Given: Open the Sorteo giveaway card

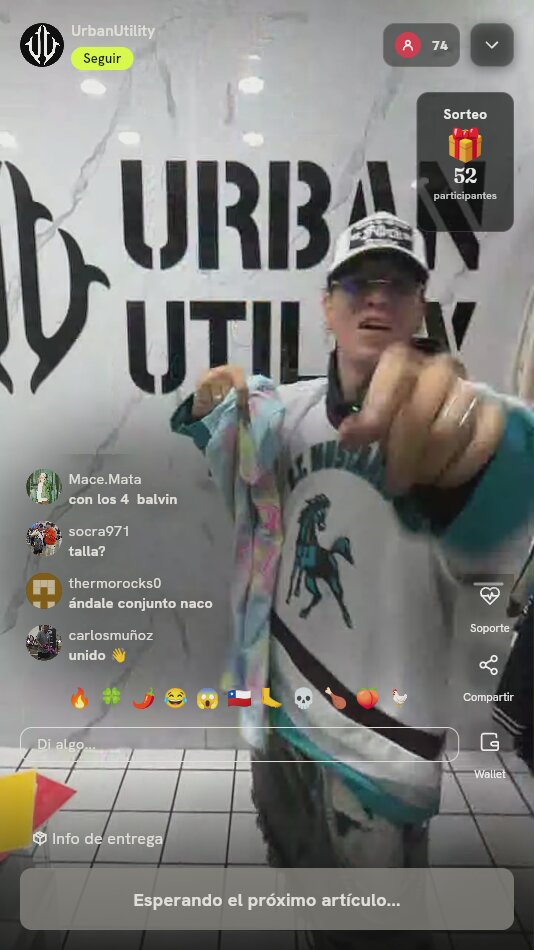Looking at the screenshot, I should click(465, 162).
